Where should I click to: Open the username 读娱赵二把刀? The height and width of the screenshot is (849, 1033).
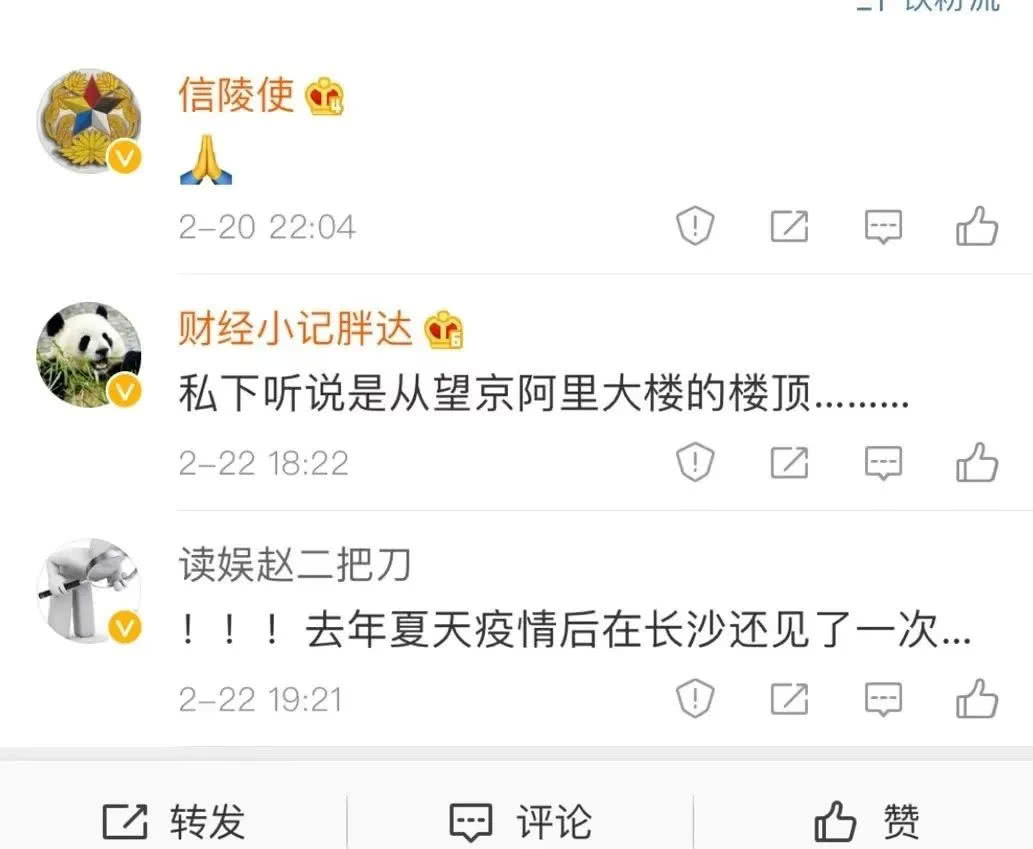(295, 566)
